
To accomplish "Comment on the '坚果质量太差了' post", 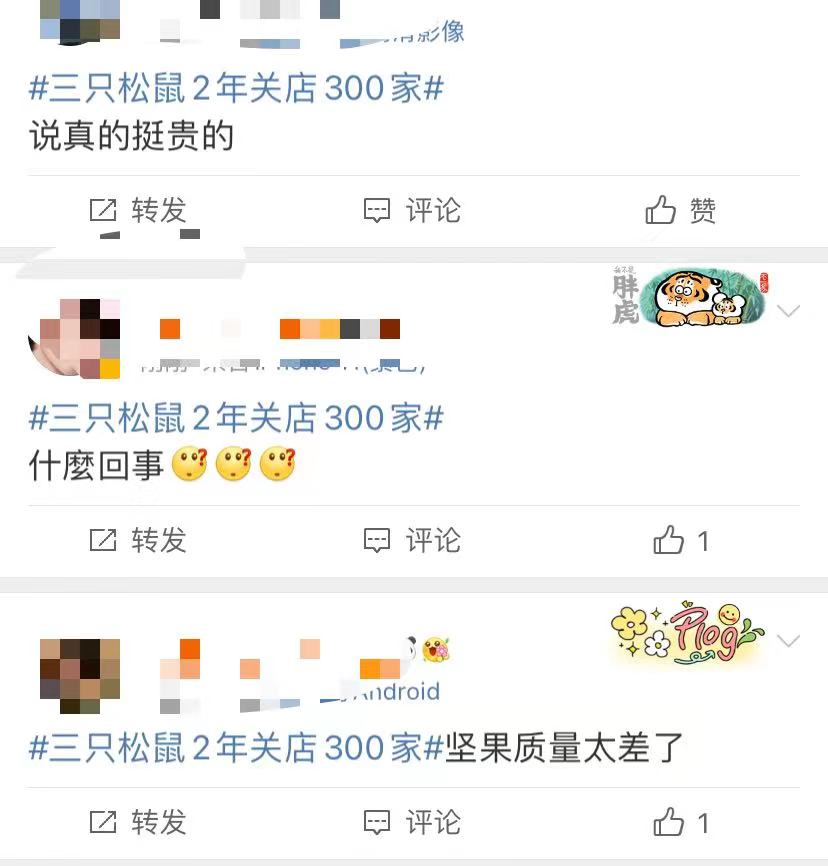I will [x=412, y=823].
